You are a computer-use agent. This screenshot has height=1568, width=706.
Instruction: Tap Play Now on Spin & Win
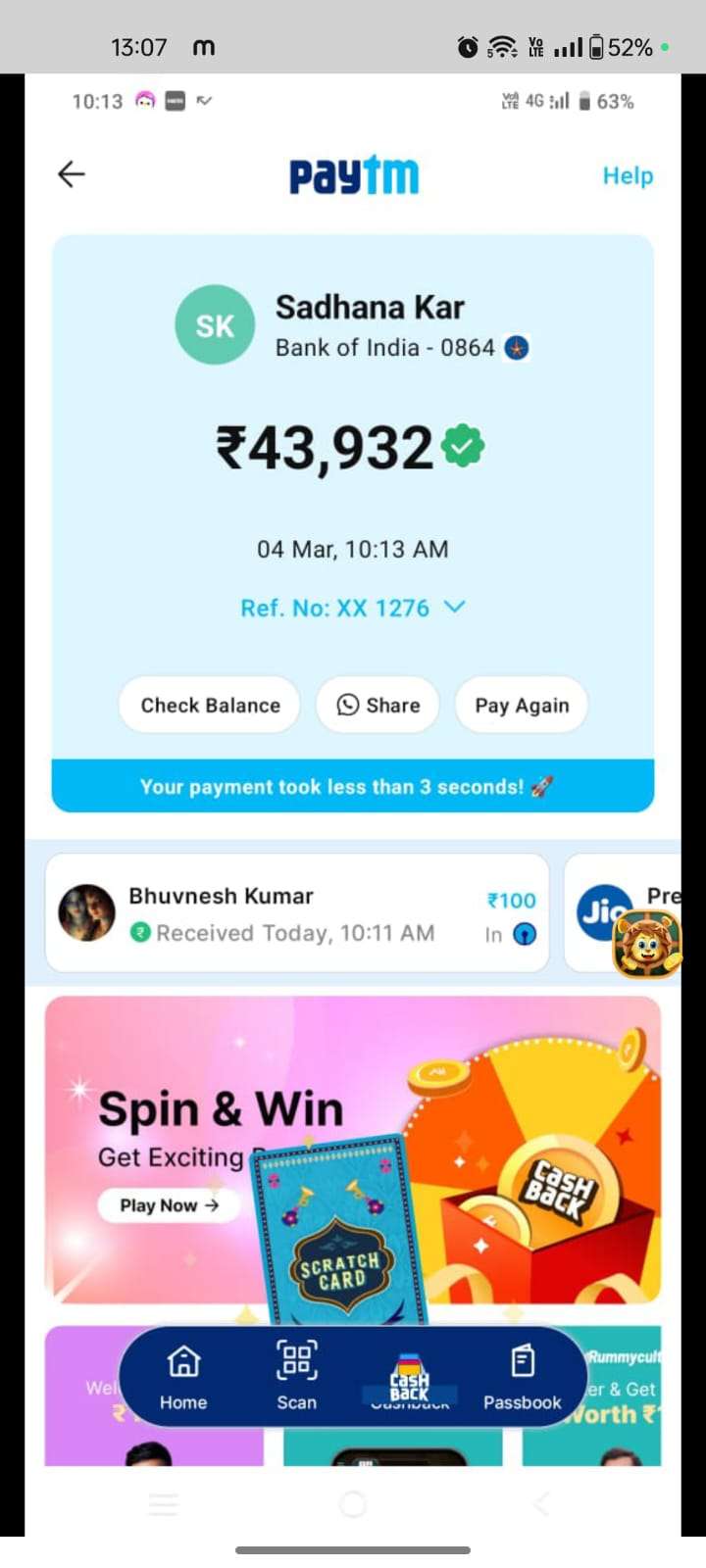point(169,1205)
